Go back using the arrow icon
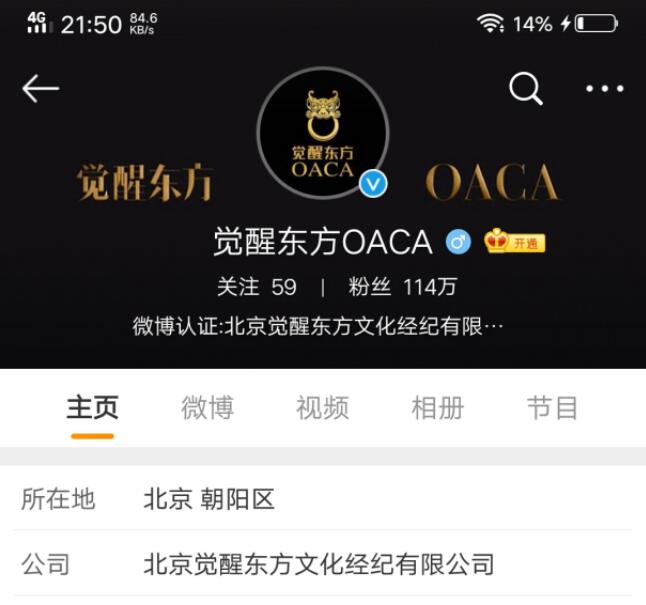 pos(41,89)
